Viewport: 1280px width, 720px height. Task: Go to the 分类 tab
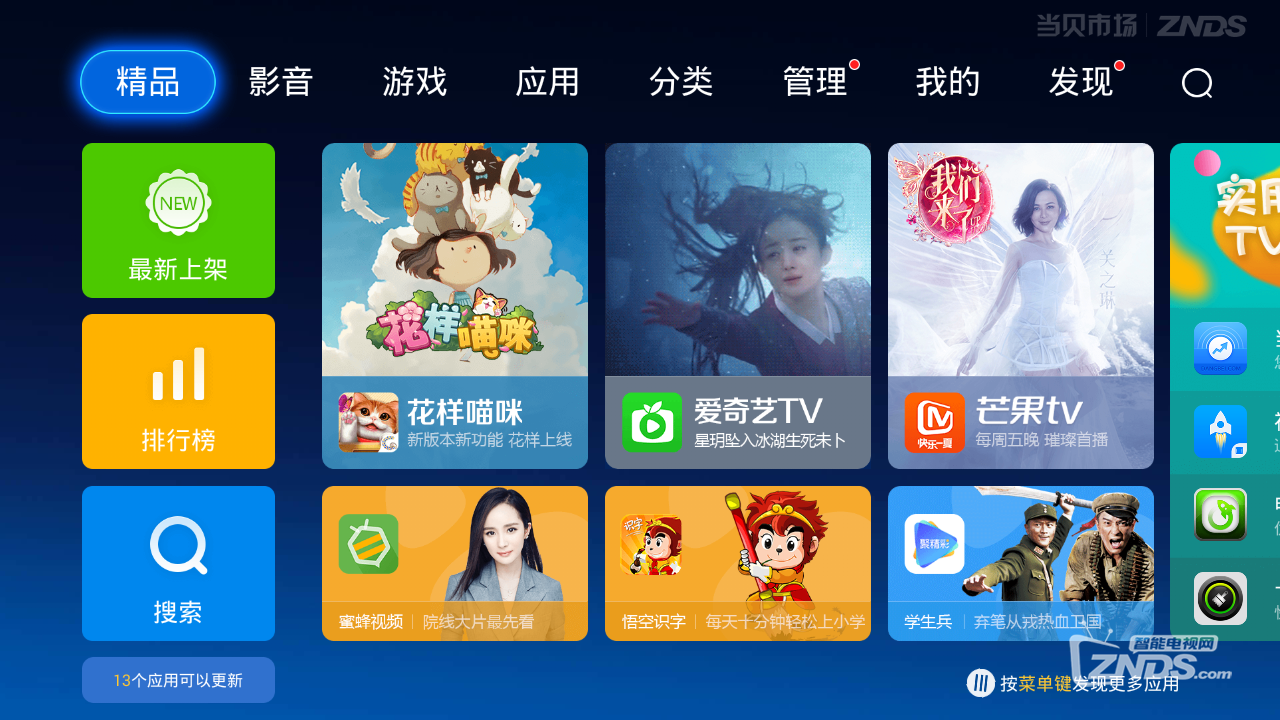(680, 82)
